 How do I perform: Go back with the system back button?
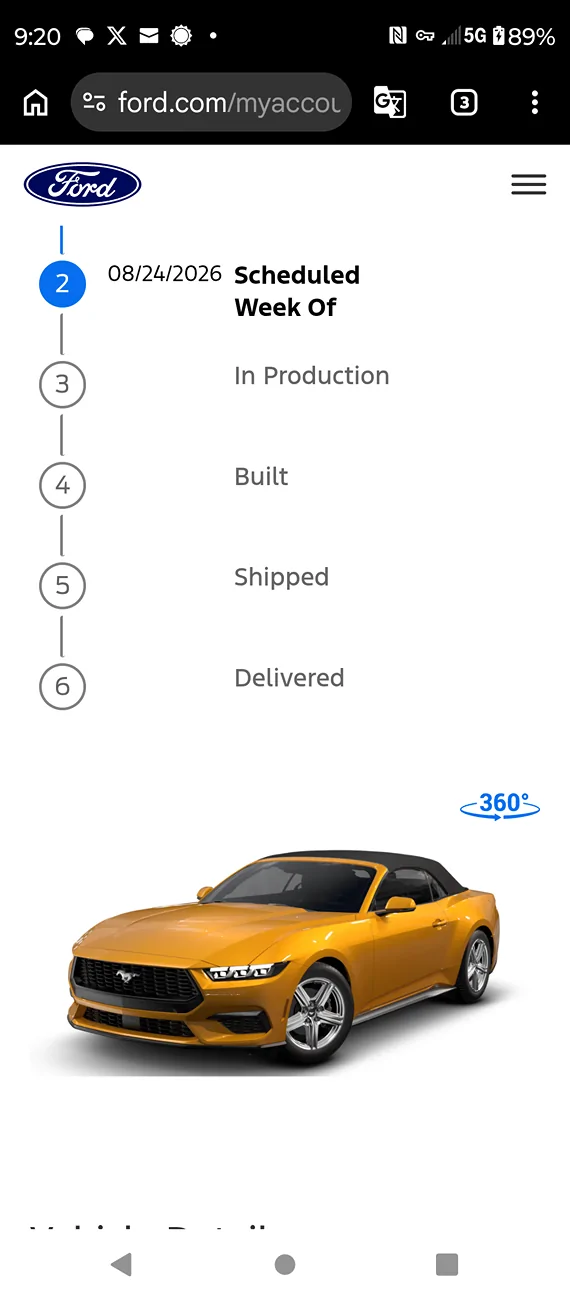click(121, 1264)
